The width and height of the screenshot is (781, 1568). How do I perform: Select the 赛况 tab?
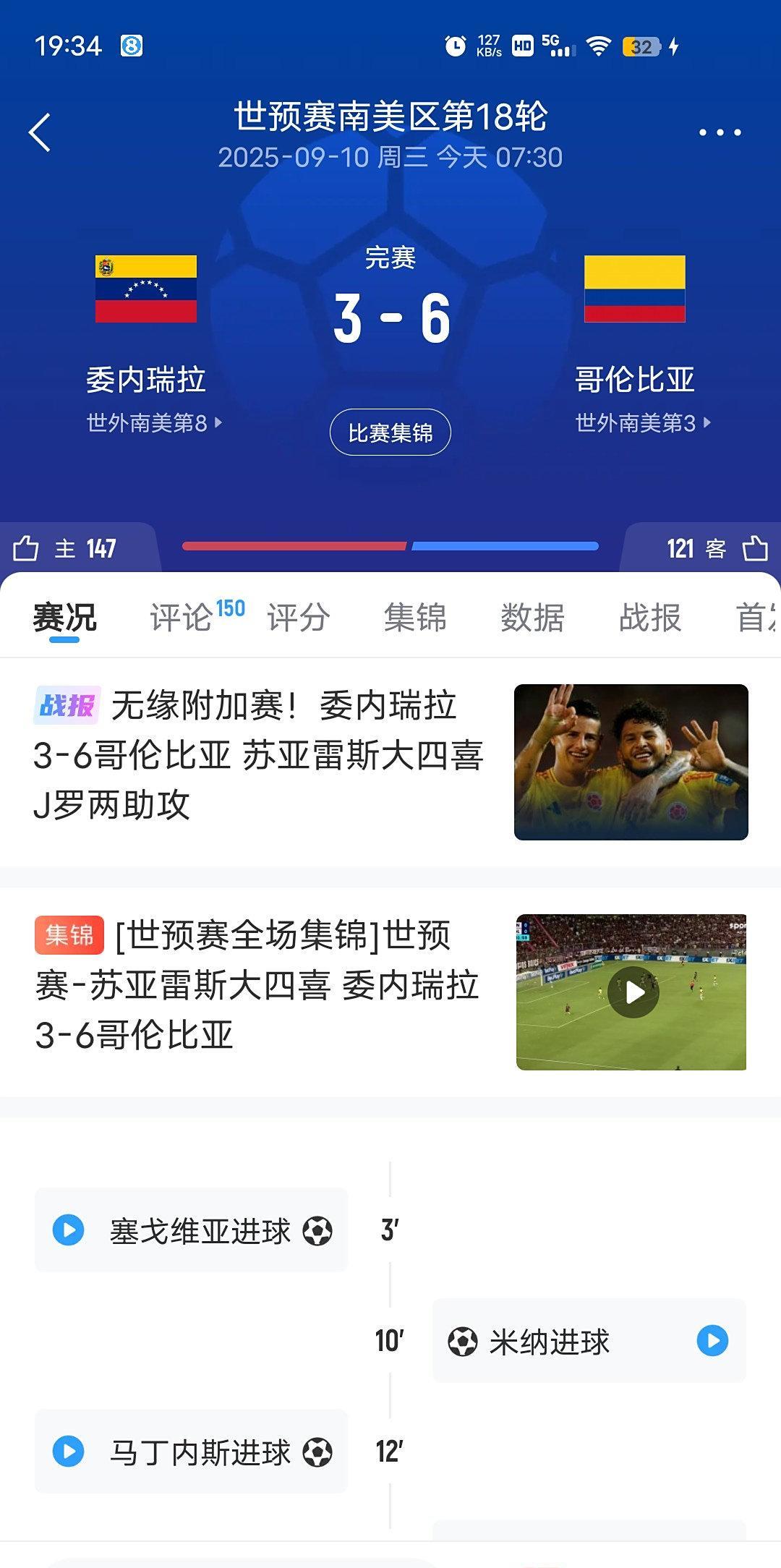[x=64, y=618]
